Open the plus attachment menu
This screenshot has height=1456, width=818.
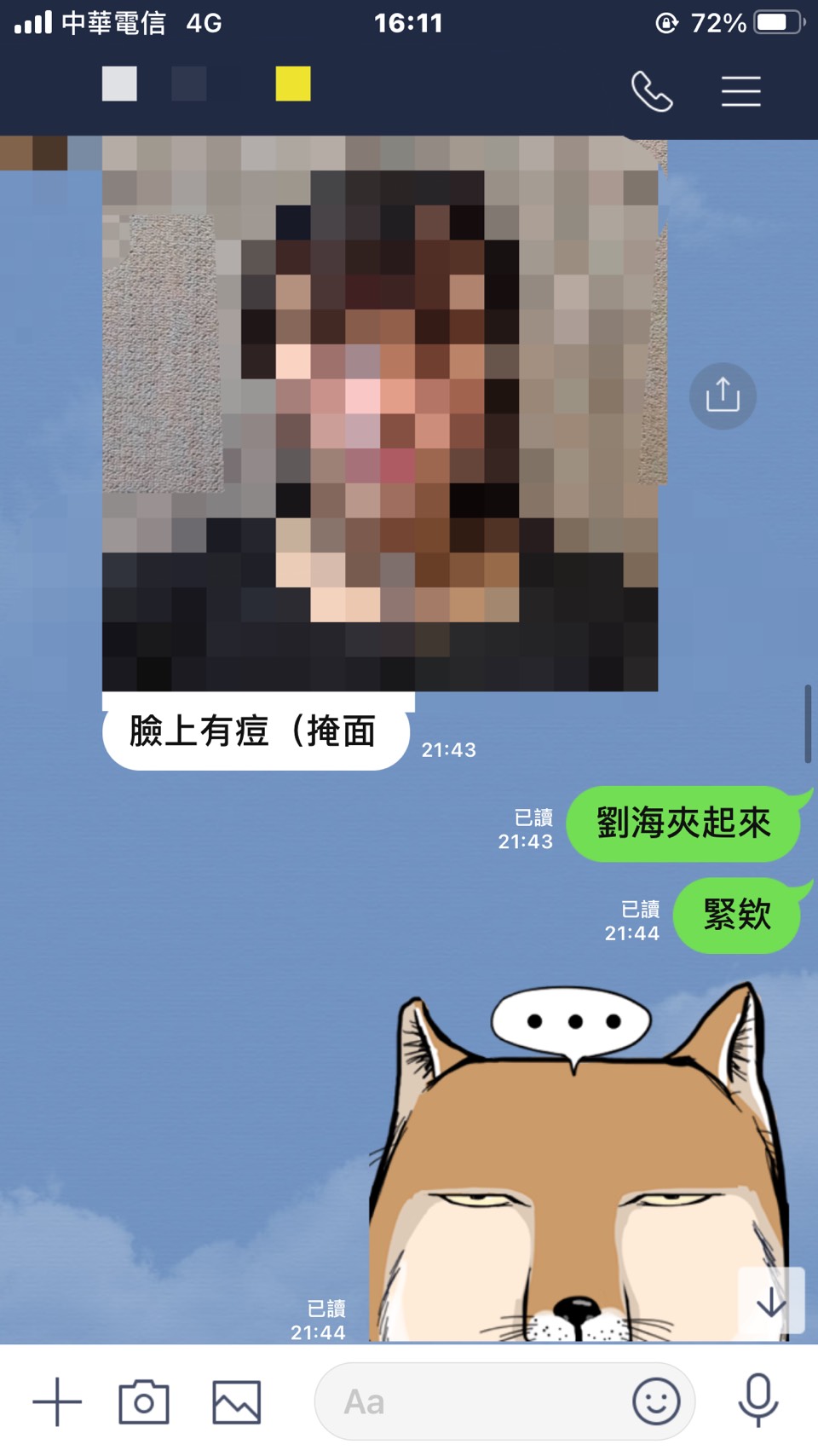(x=57, y=1401)
